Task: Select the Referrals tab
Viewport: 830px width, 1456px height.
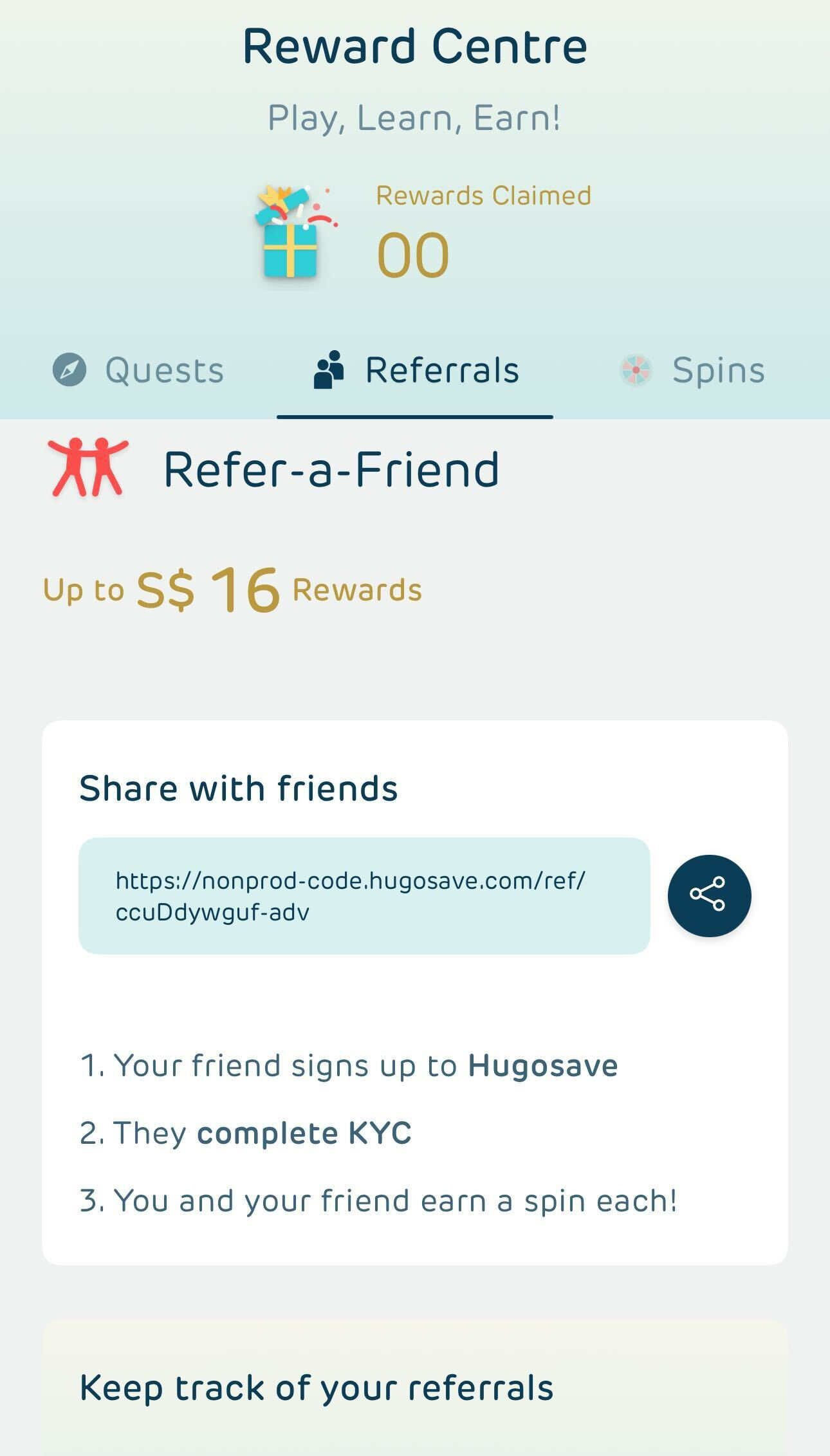Action: [416, 371]
